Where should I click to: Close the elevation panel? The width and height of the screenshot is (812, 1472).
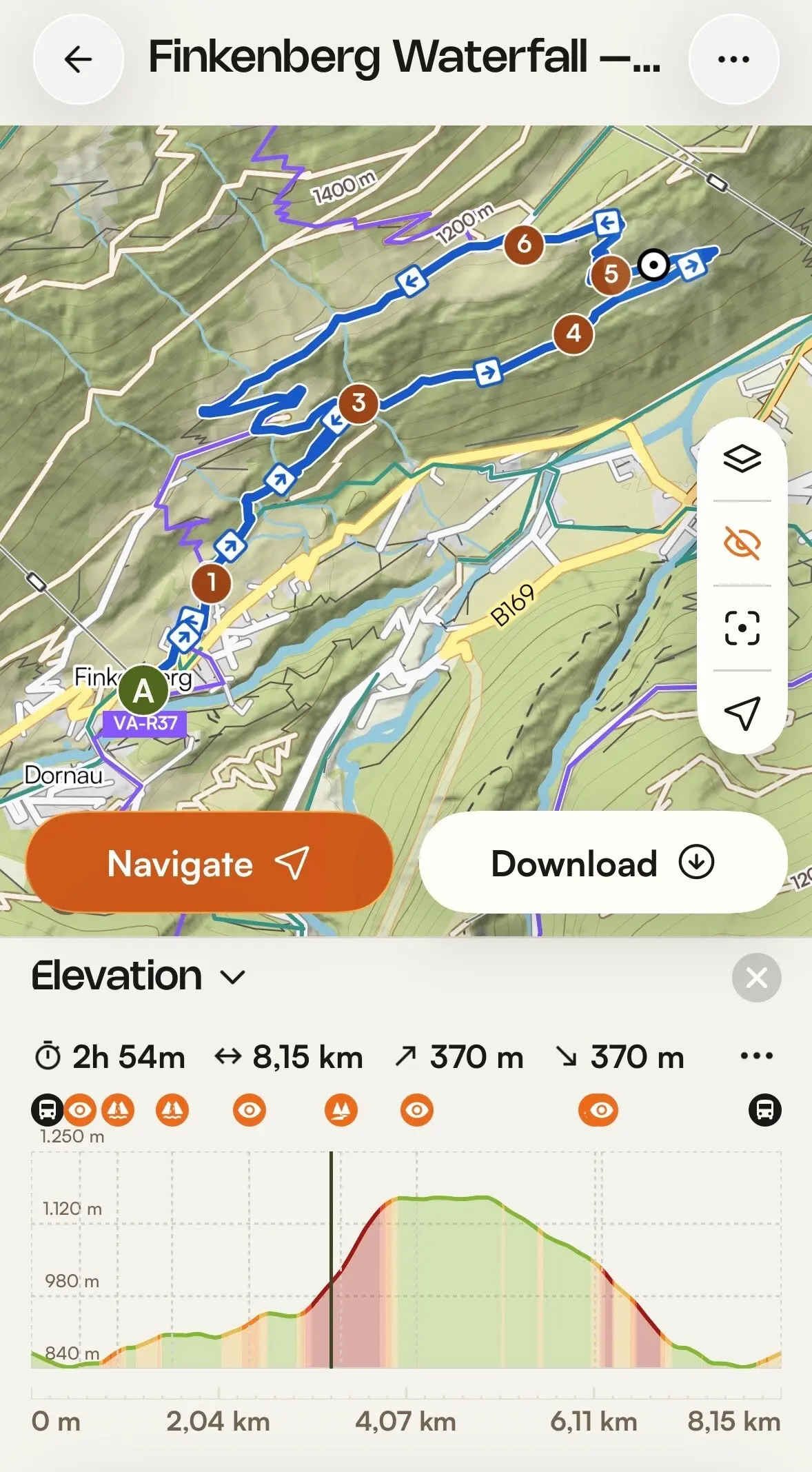[756, 977]
